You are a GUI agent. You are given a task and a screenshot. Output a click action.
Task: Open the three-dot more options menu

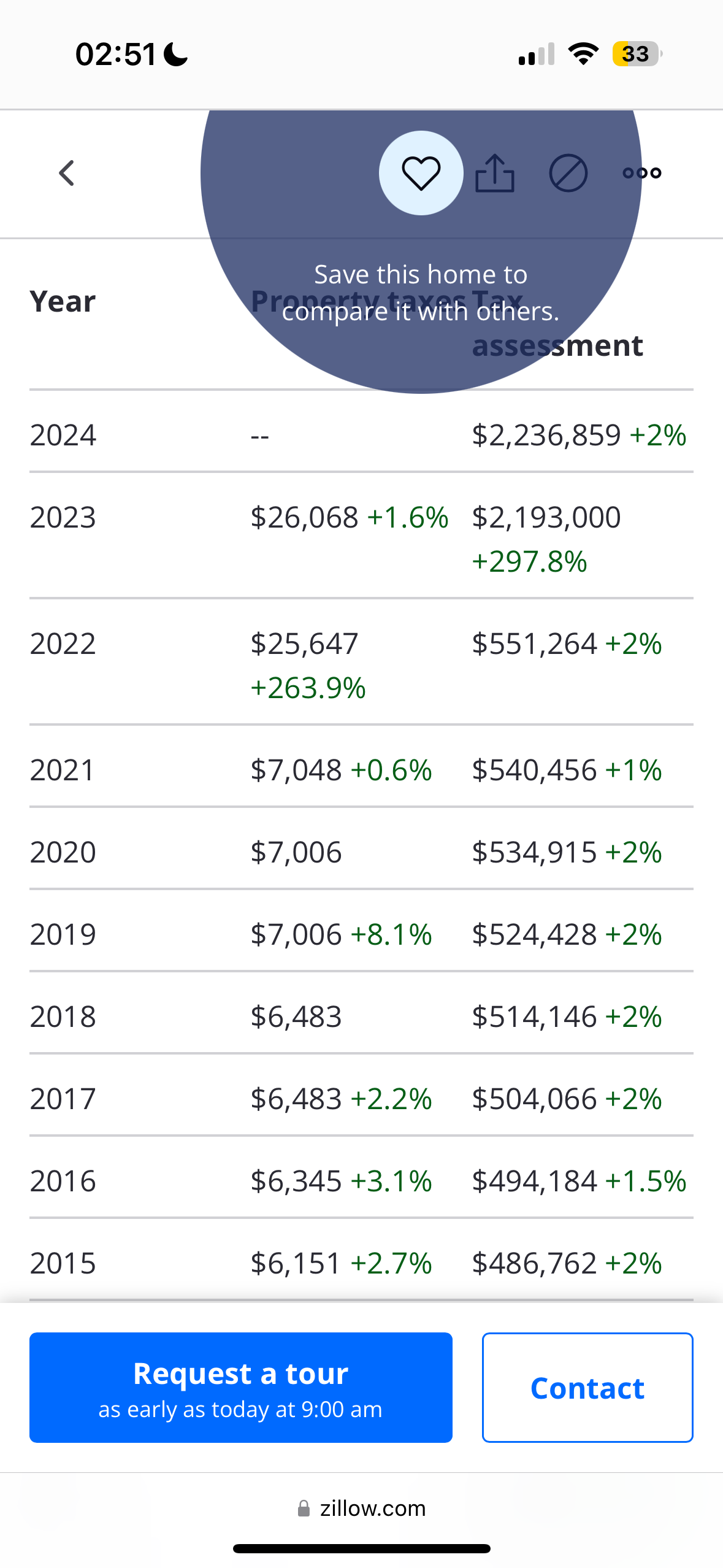(642, 173)
